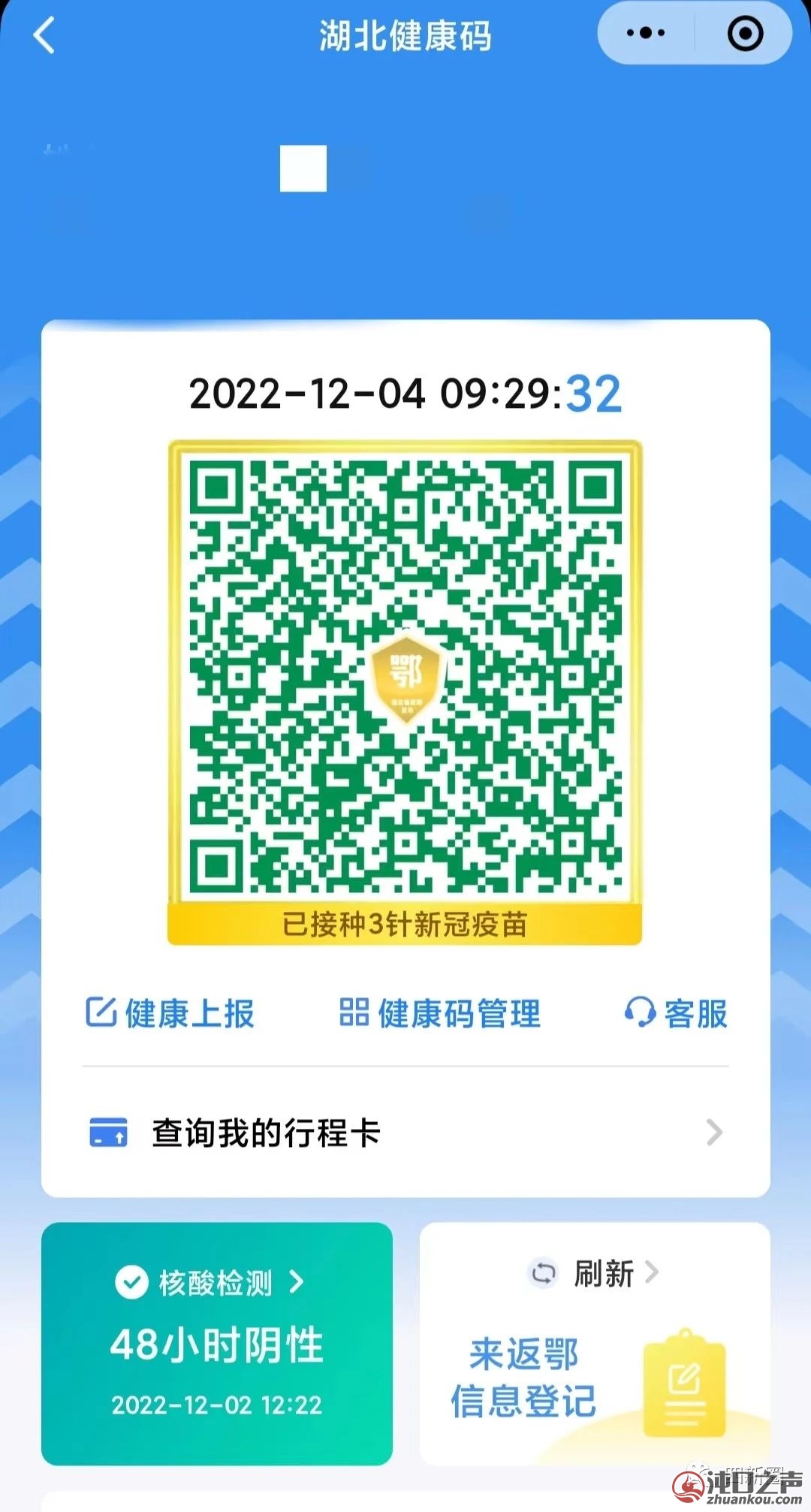Open 查询我的行程卡 row

click(x=405, y=1133)
